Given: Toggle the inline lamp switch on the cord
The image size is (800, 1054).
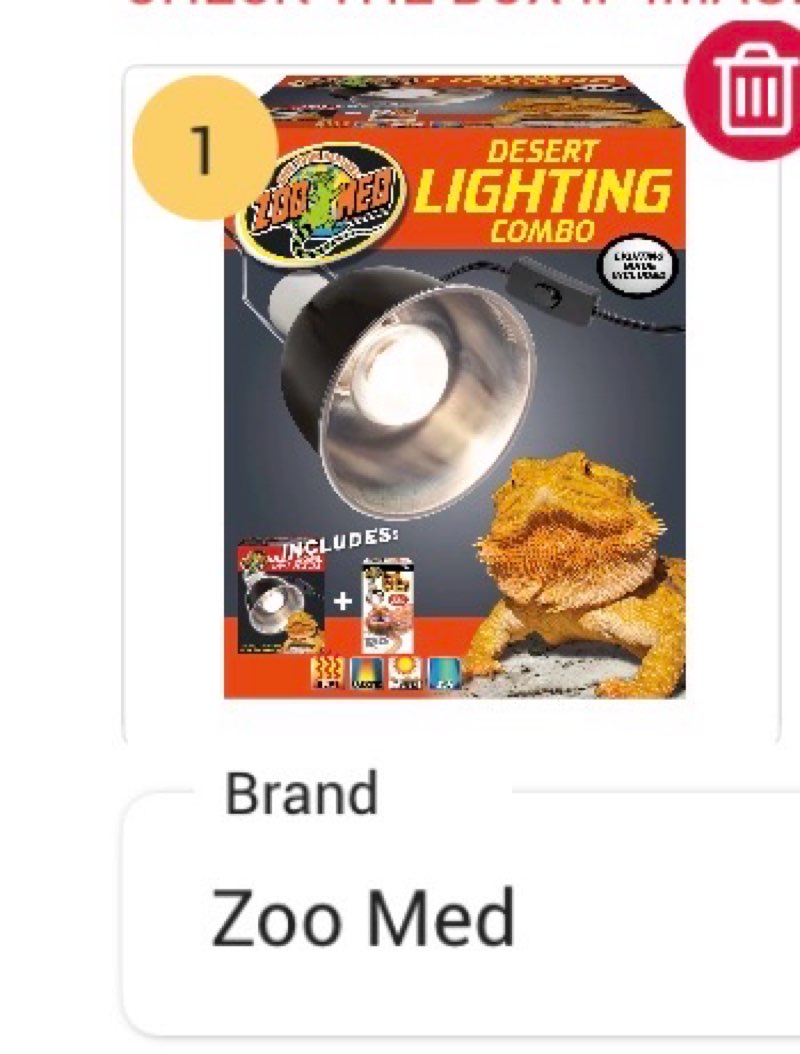Looking at the screenshot, I should point(551,289).
